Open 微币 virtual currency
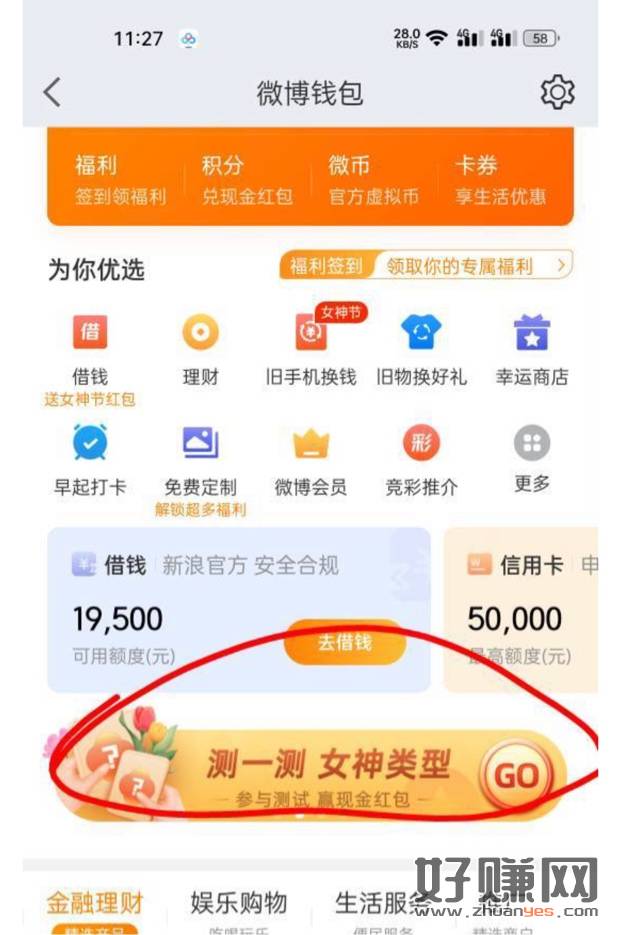This screenshot has height=935, width=621. 373,179
